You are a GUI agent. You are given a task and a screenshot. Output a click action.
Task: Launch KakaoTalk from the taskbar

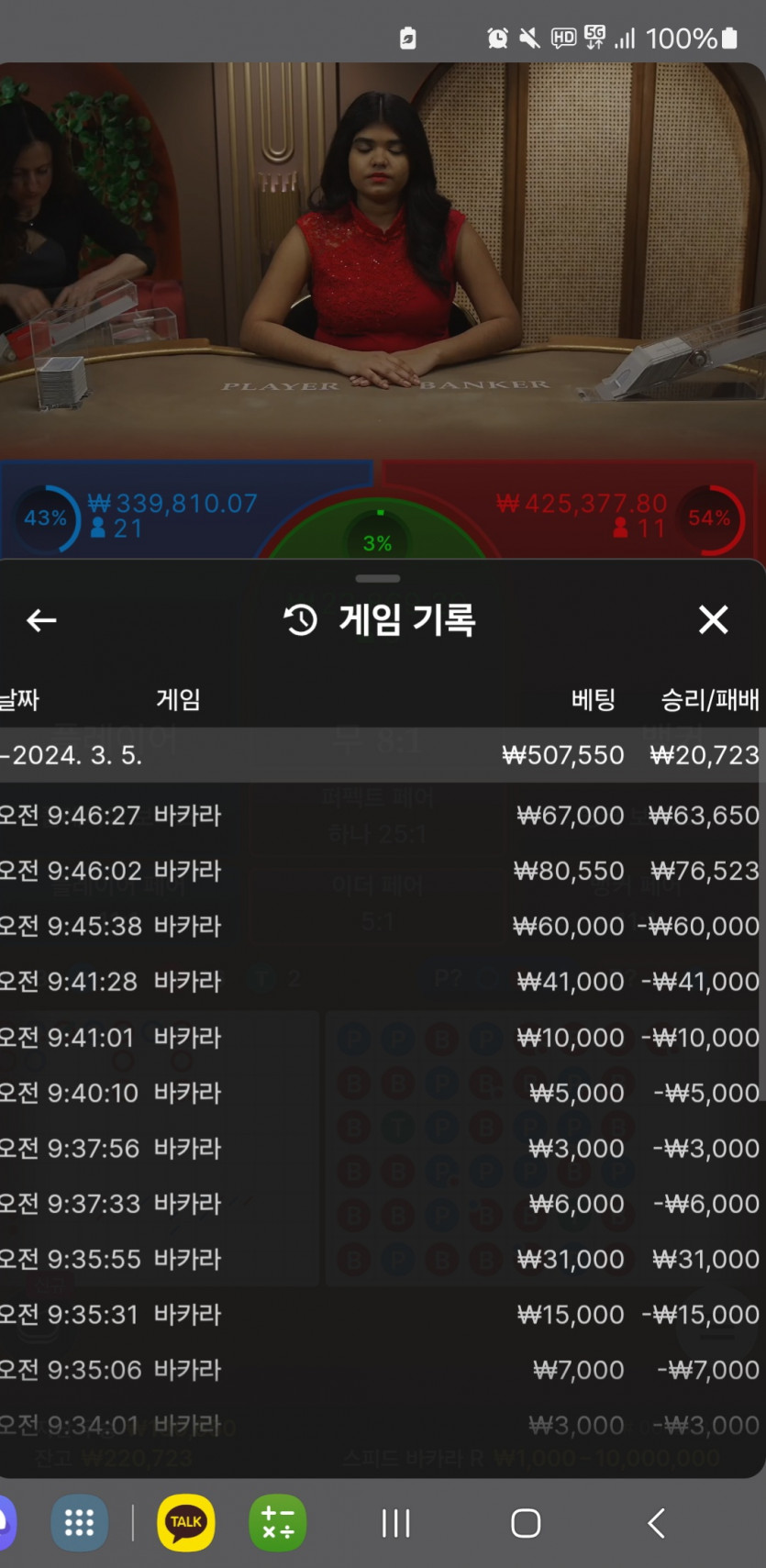click(x=186, y=1523)
